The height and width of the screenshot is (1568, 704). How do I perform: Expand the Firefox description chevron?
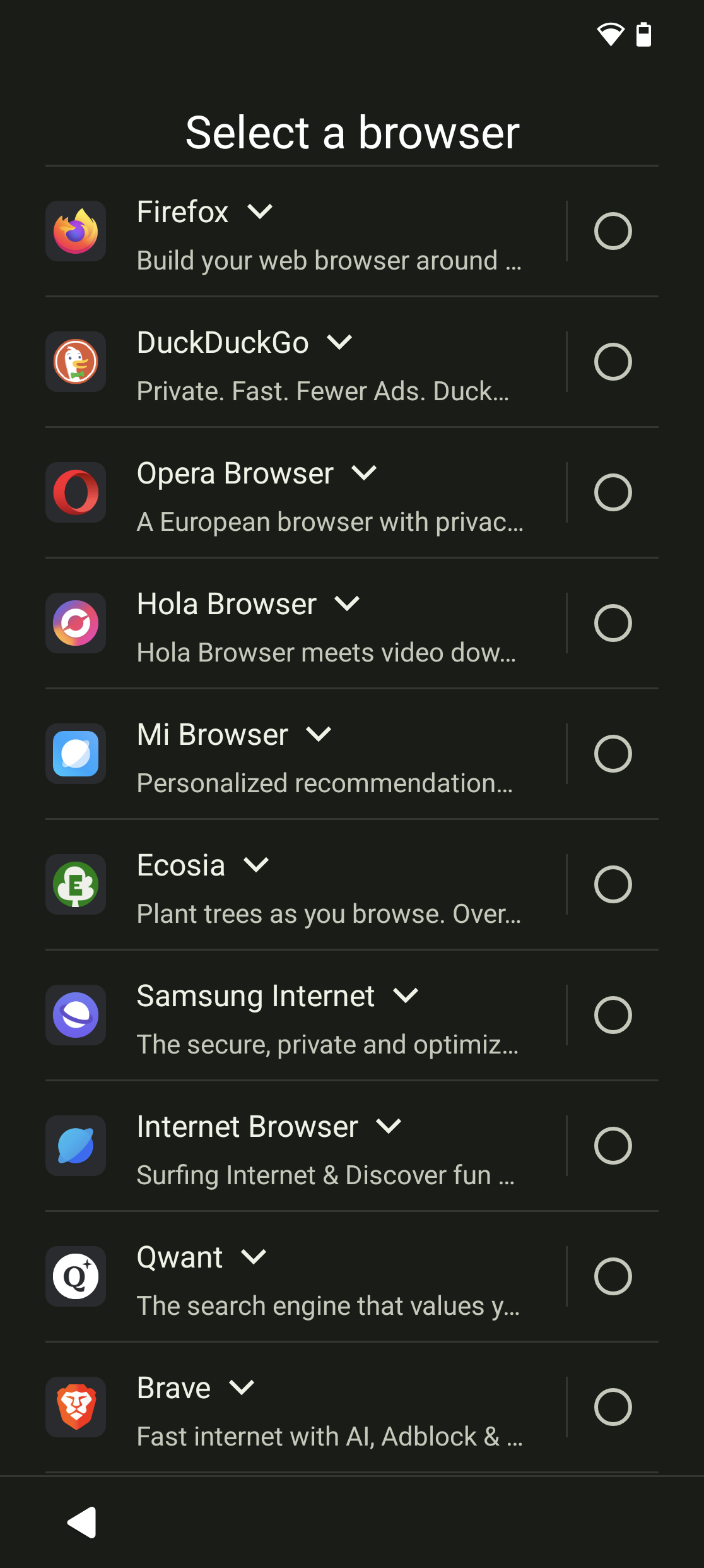pos(260,211)
